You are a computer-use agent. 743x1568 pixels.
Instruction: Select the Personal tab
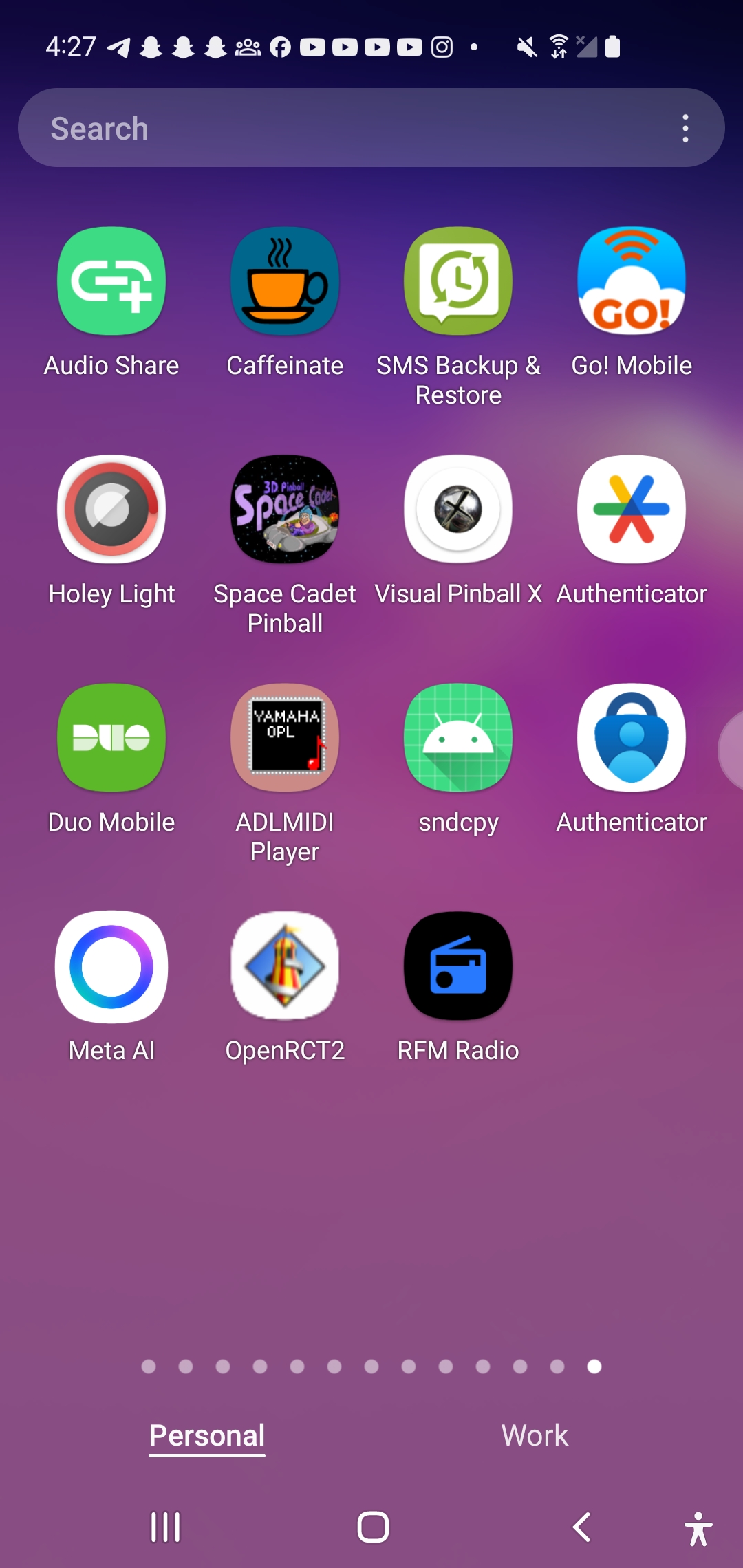(x=207, y=1435)
